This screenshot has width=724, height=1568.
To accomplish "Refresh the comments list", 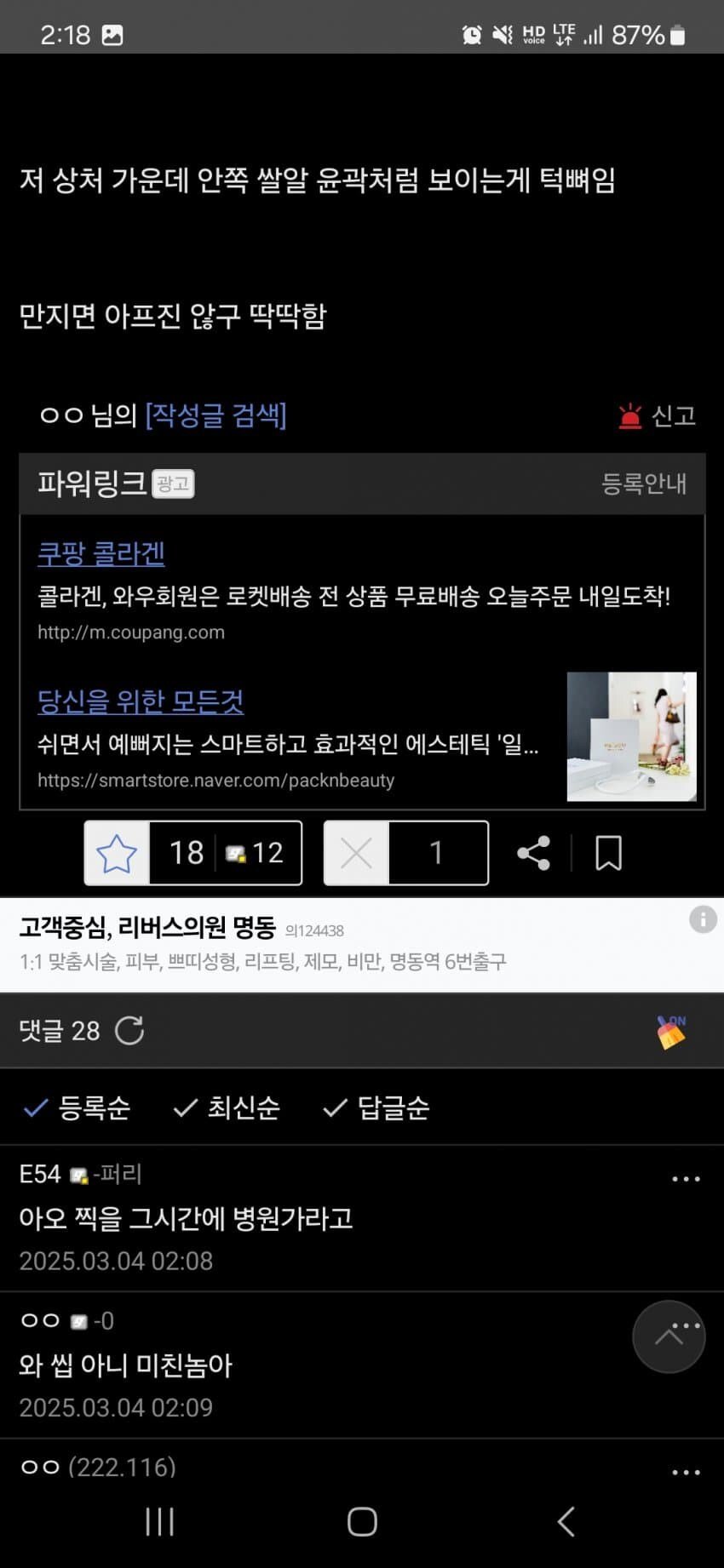I will coord(129,1031).
